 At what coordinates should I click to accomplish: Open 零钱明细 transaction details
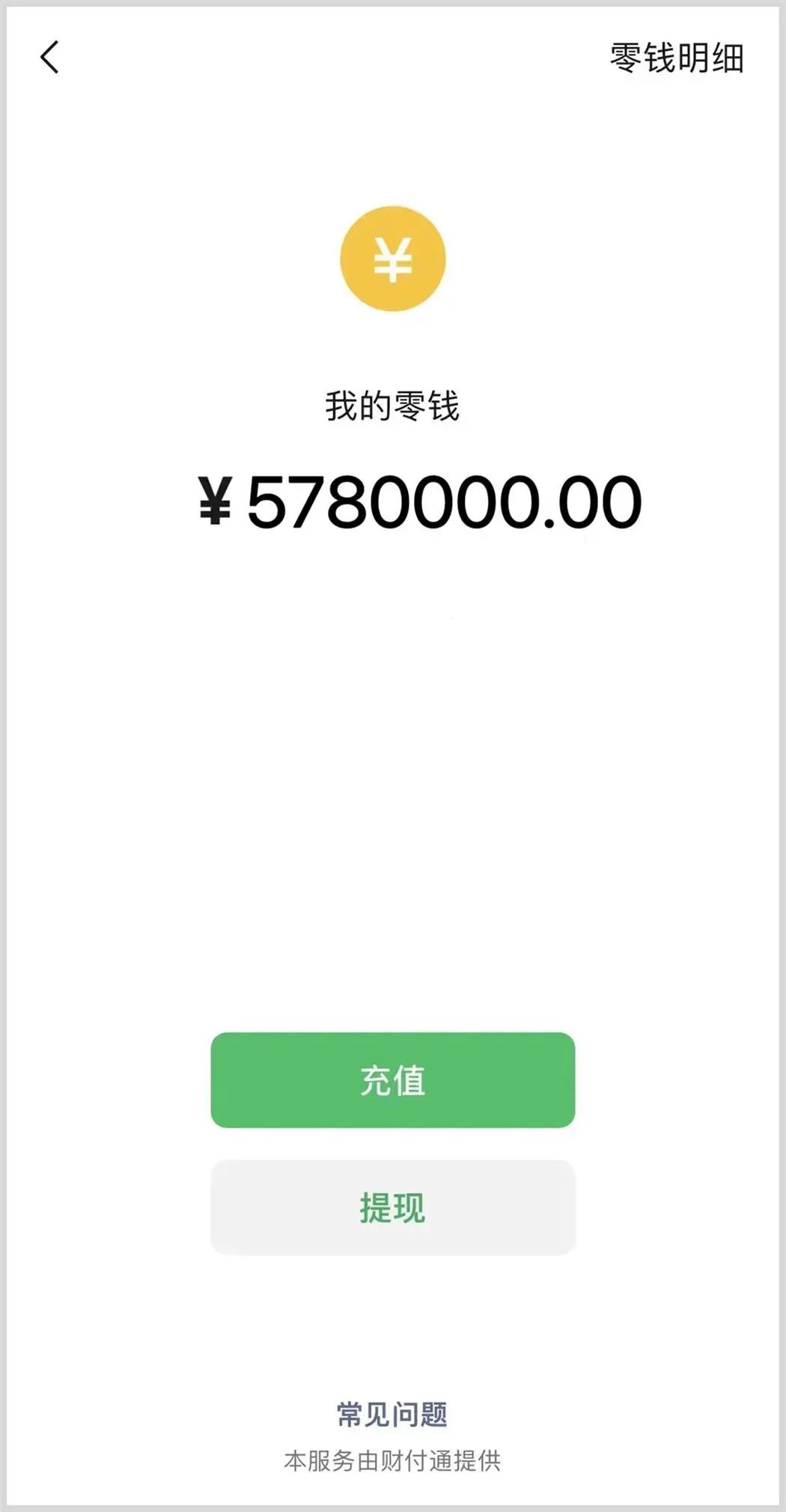(677, 58)
